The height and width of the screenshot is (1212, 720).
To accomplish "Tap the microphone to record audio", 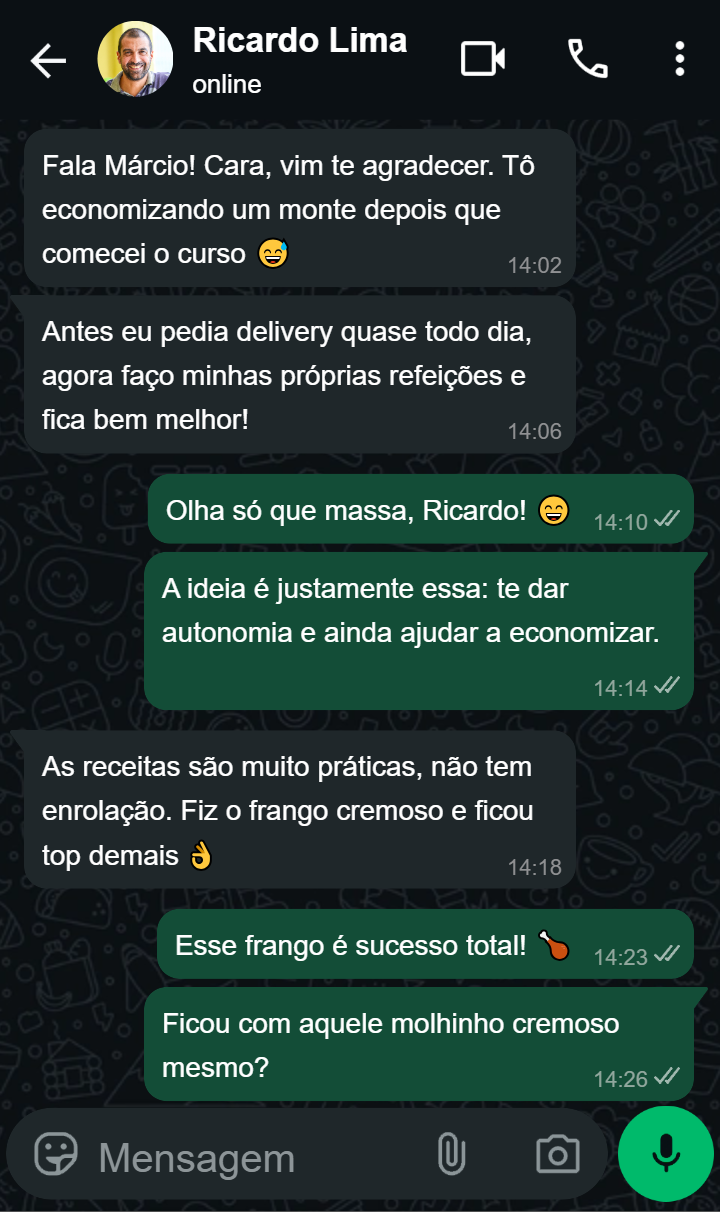I will point(665,1154).
